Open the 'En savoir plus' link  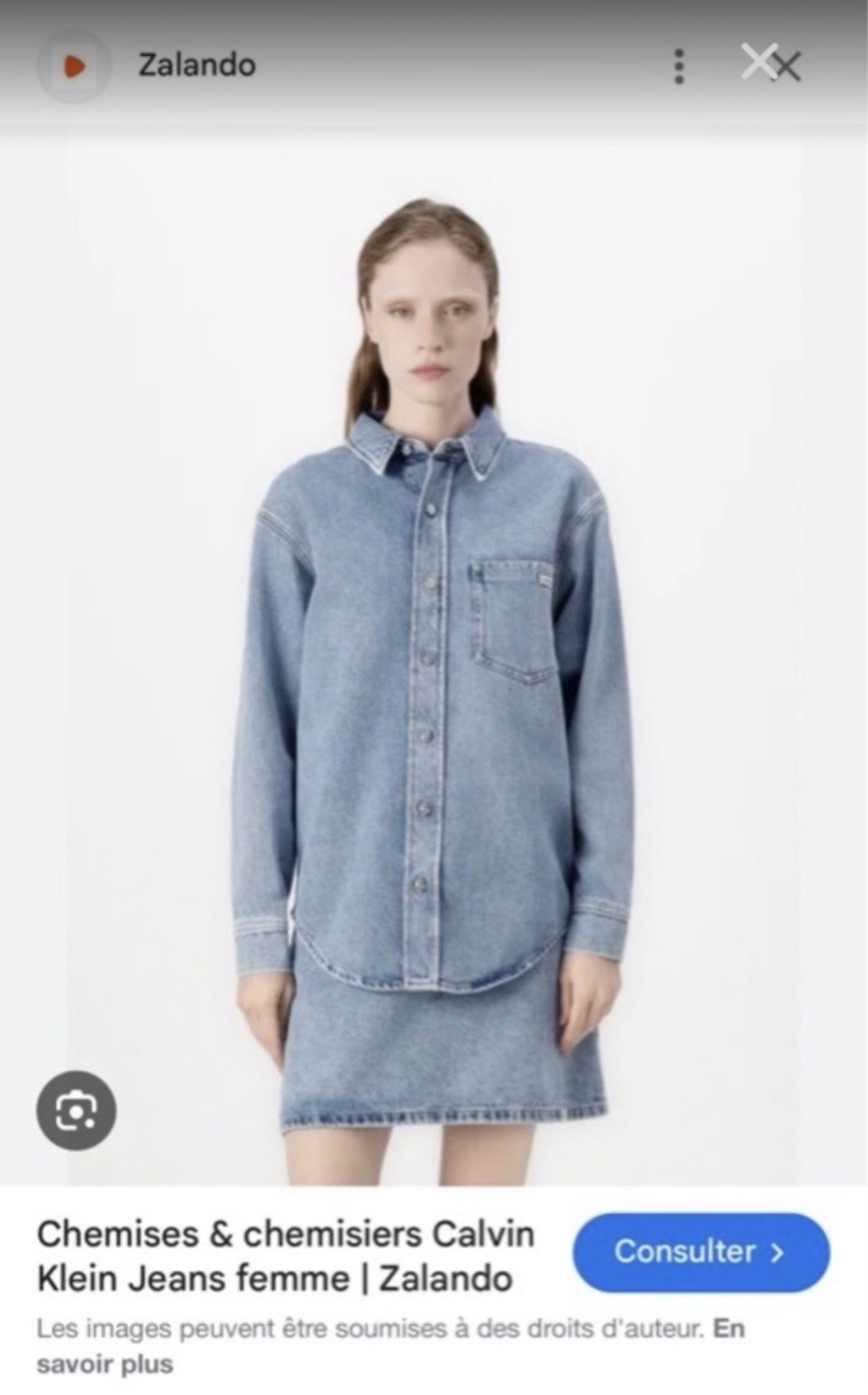pos(390,1346)
